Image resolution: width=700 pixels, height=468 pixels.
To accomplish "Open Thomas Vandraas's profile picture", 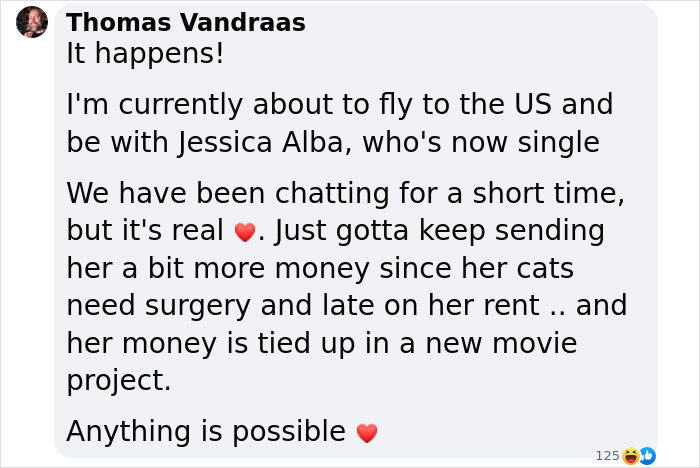I will 32,22.
